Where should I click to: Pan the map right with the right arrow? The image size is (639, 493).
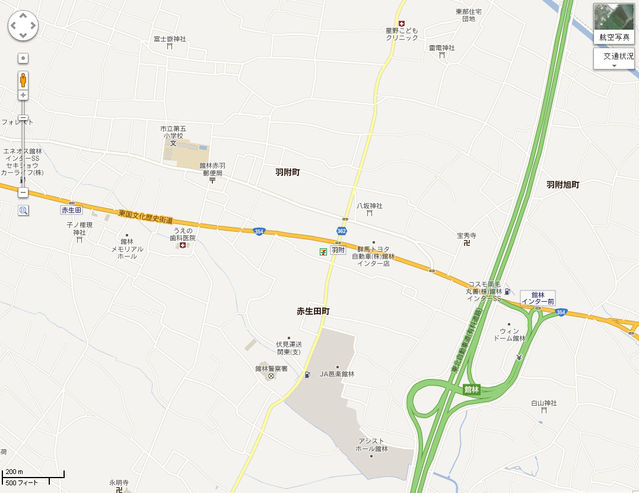point(34,28)
